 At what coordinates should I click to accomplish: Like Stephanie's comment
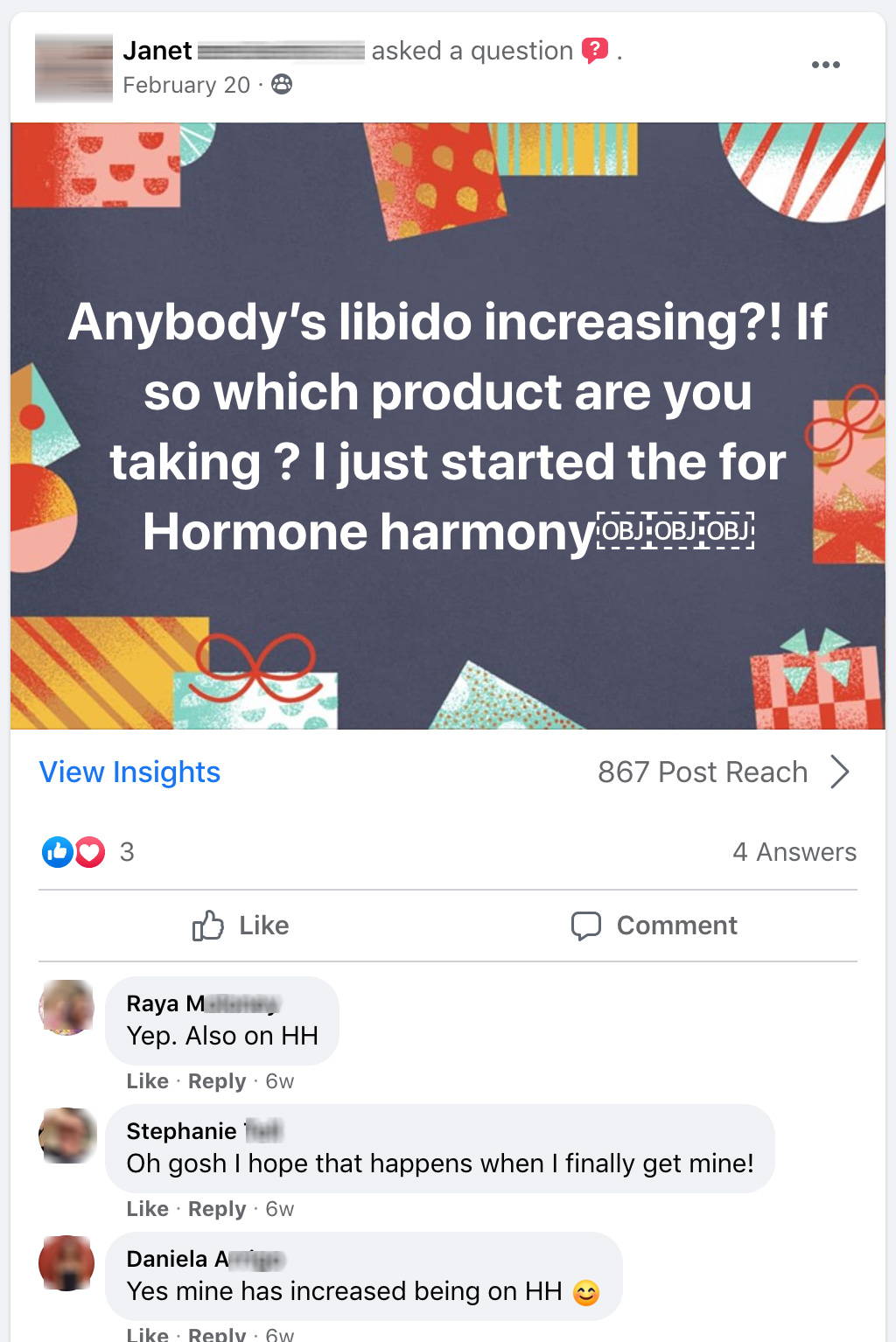point(147,1209)
